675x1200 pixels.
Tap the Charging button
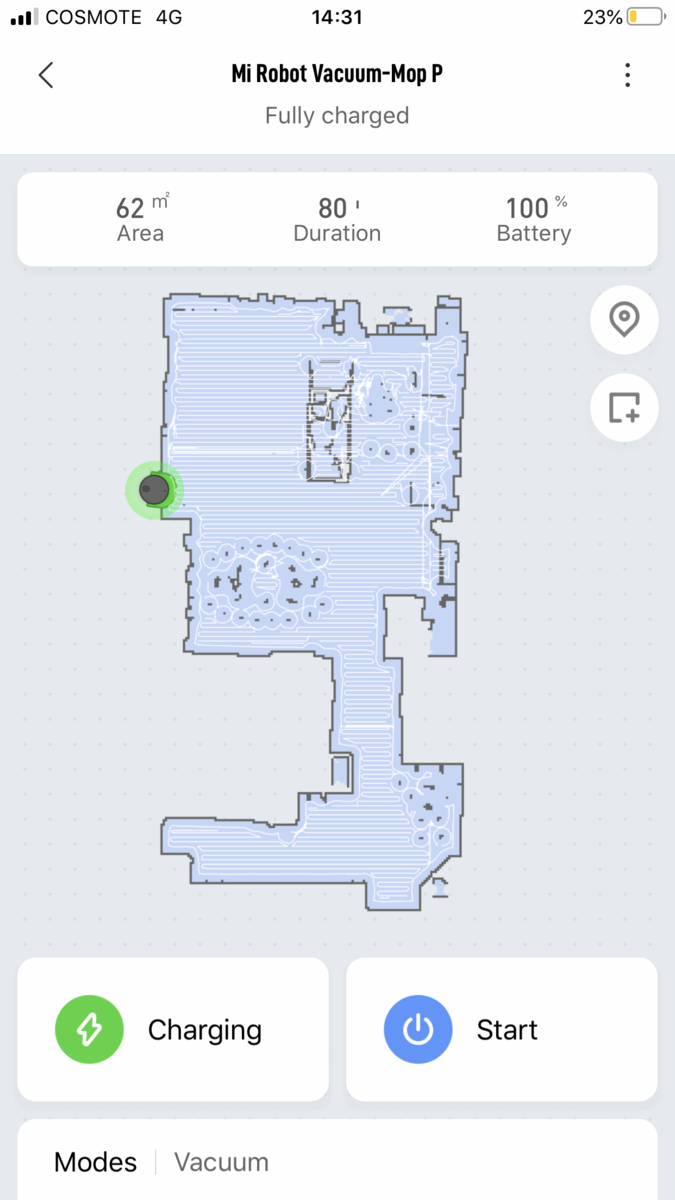click(x=173, y=1030)
